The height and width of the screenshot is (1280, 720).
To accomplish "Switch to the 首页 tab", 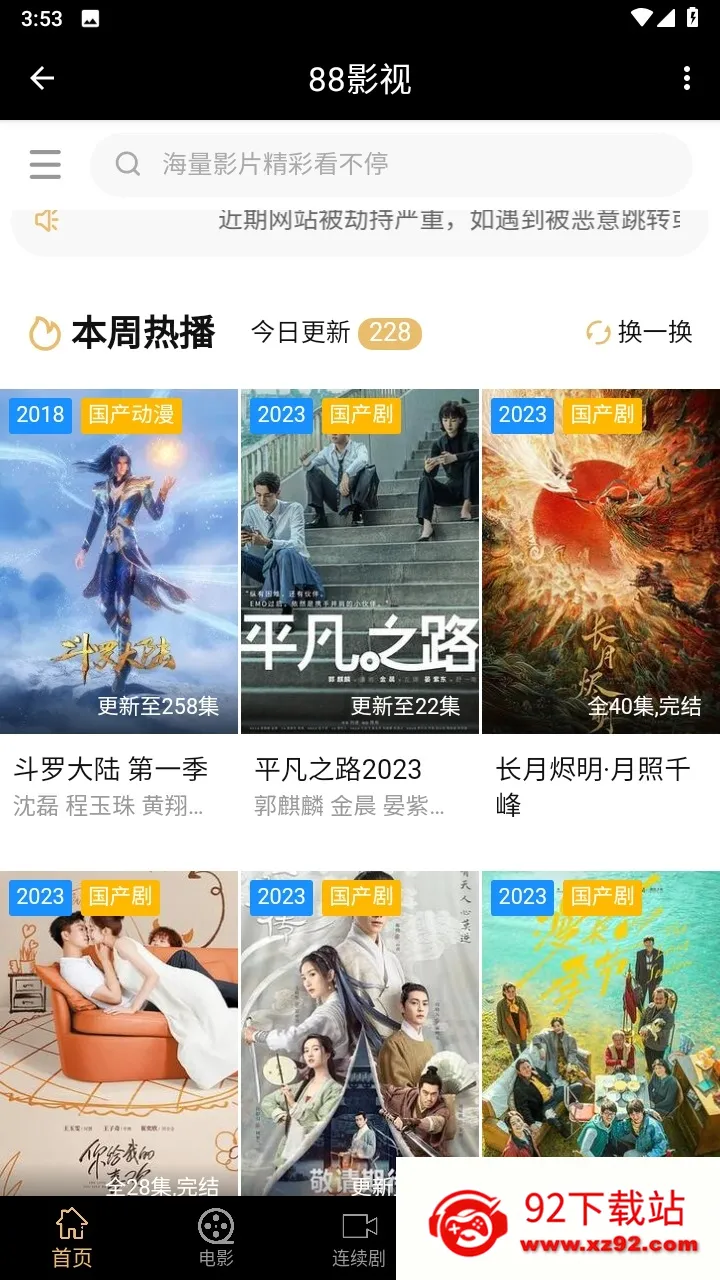I will pos(72,1238).
